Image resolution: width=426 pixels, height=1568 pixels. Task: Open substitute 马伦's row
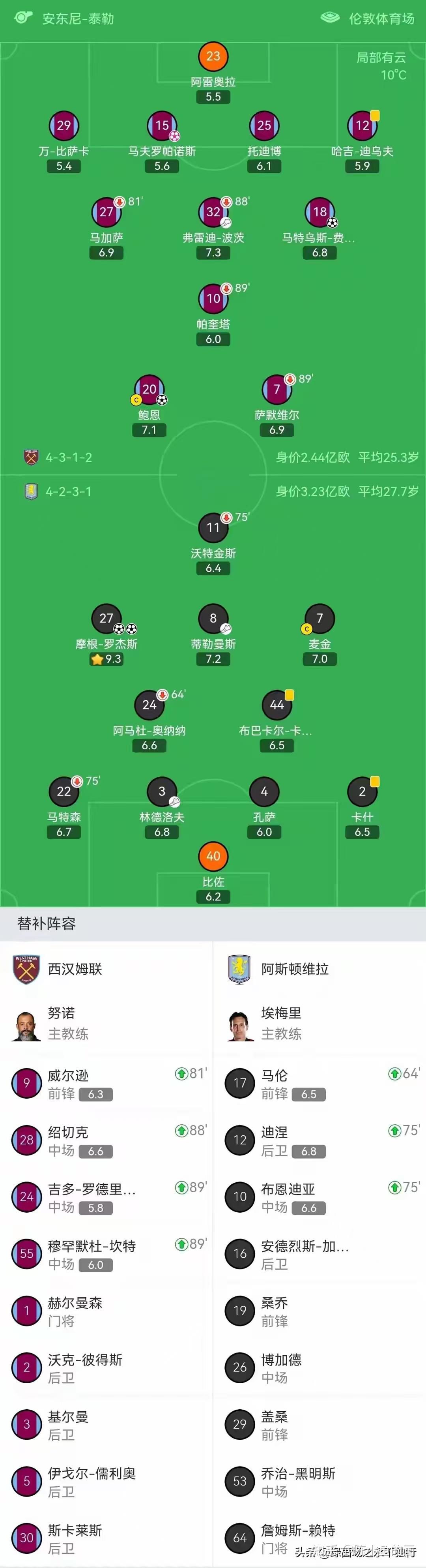319,1084
